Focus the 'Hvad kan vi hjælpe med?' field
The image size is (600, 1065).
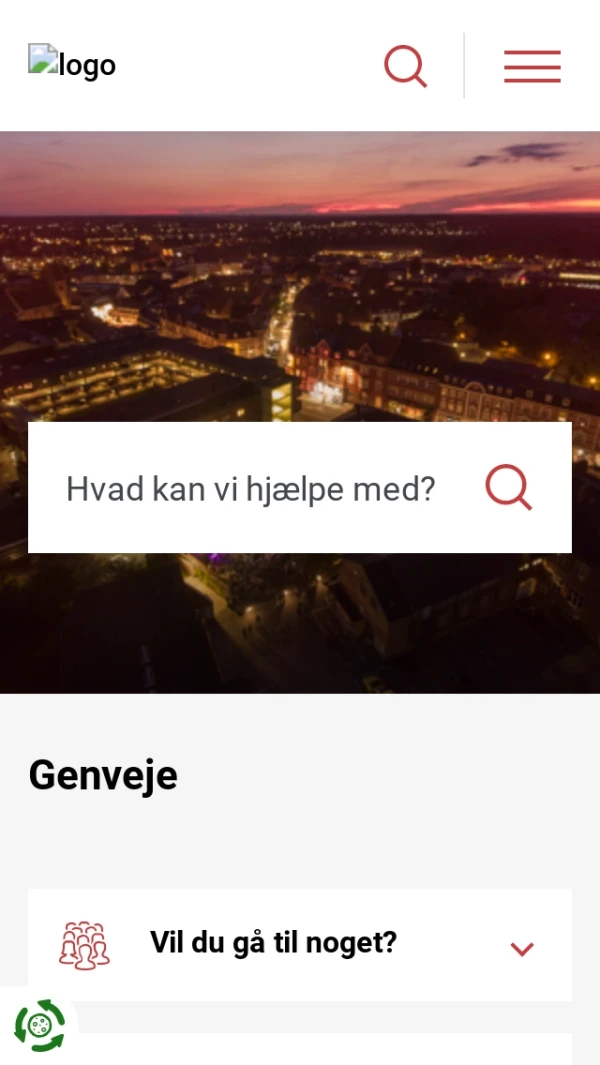(250, 488)
